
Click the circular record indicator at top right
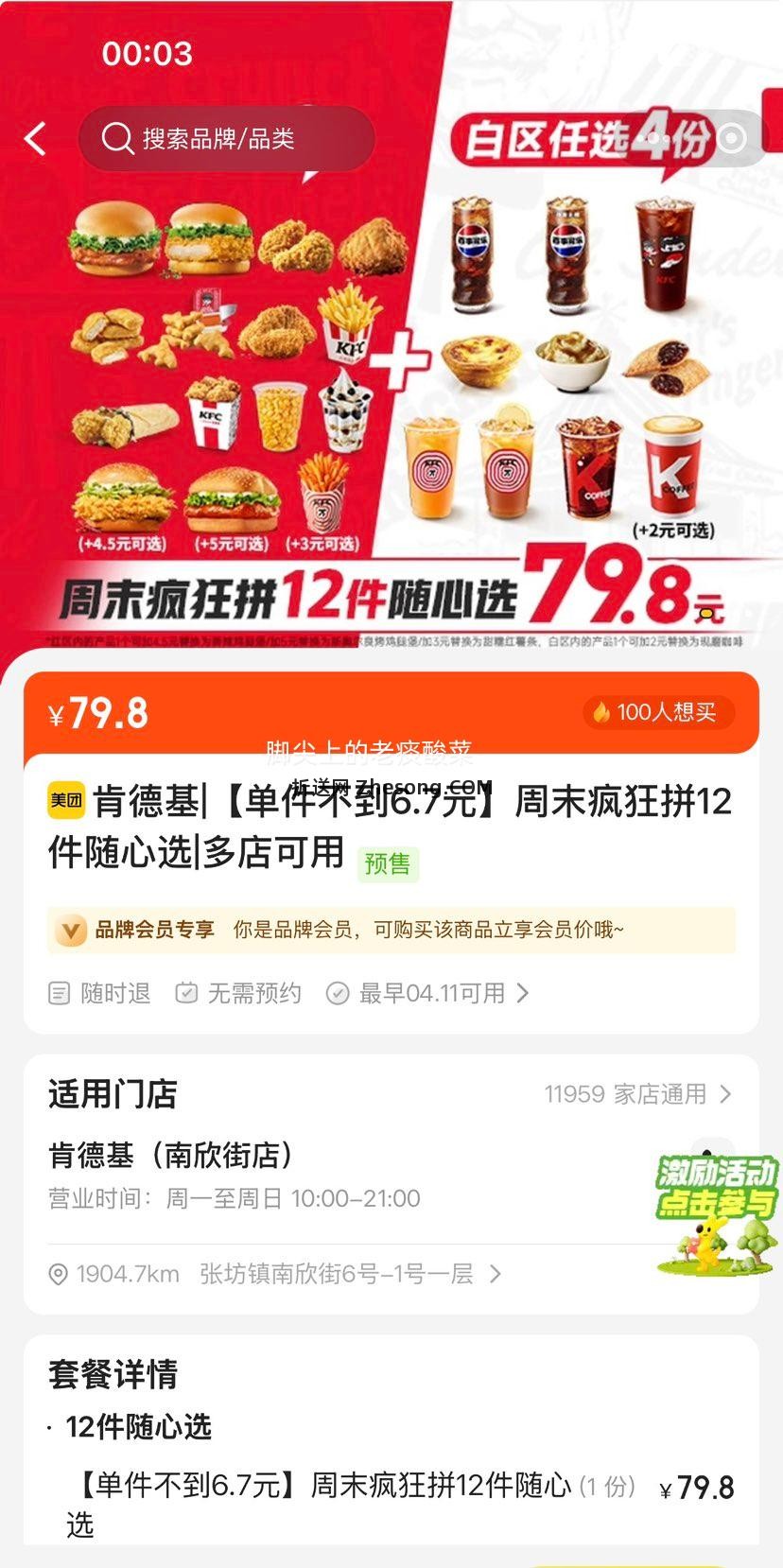(729, 138)
